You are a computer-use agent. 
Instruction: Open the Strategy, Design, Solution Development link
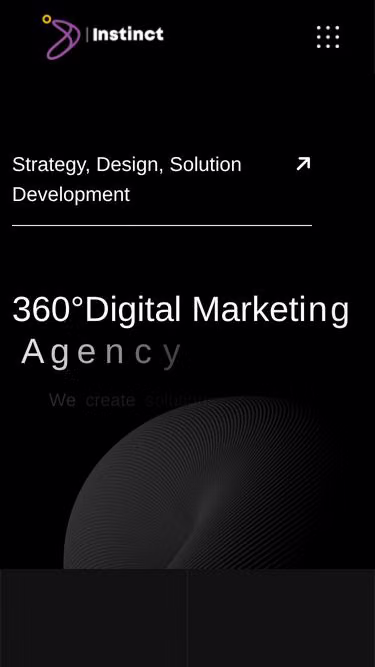pyautogui.click(x=162, y=179)
